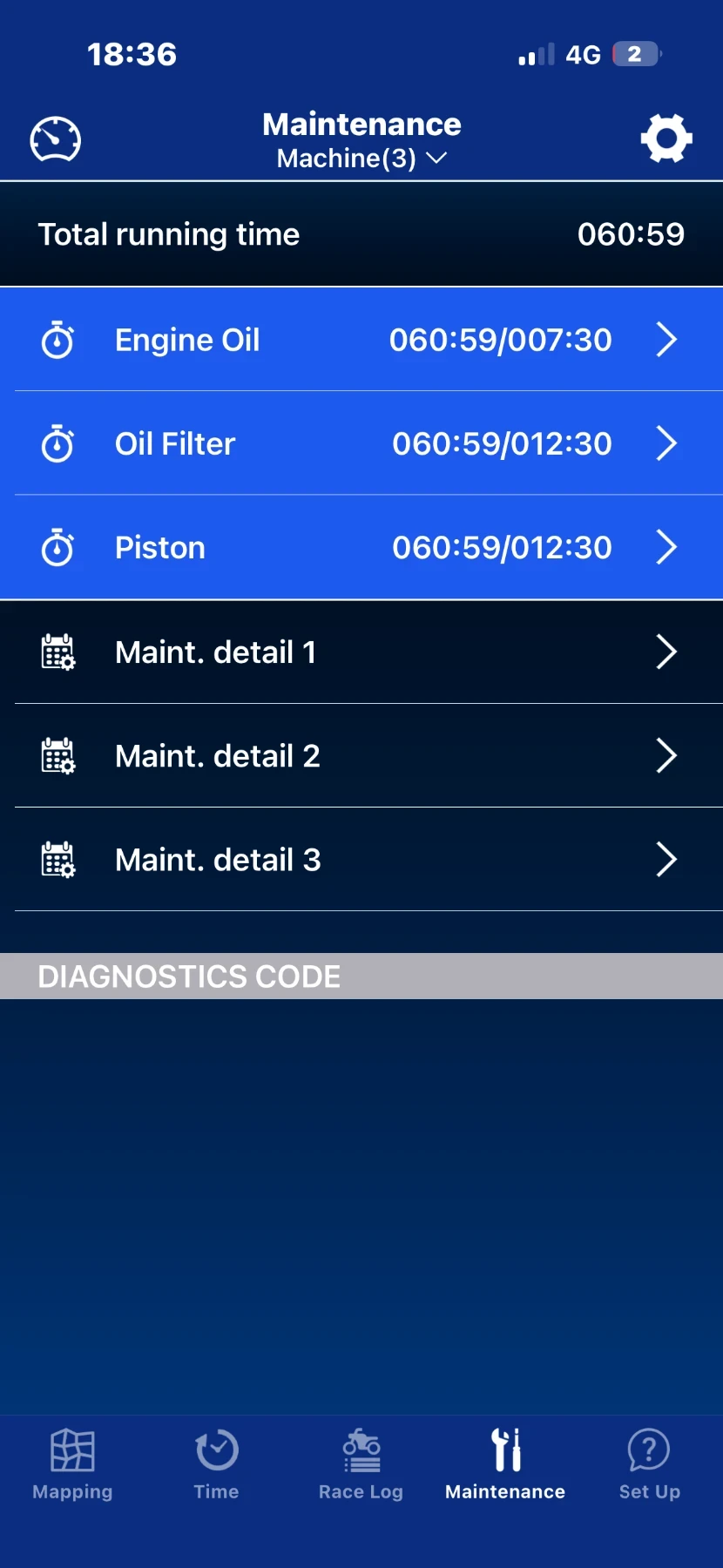Open the Oil Filter timer row
723x1568 pixels.
(x=361, y=443)
